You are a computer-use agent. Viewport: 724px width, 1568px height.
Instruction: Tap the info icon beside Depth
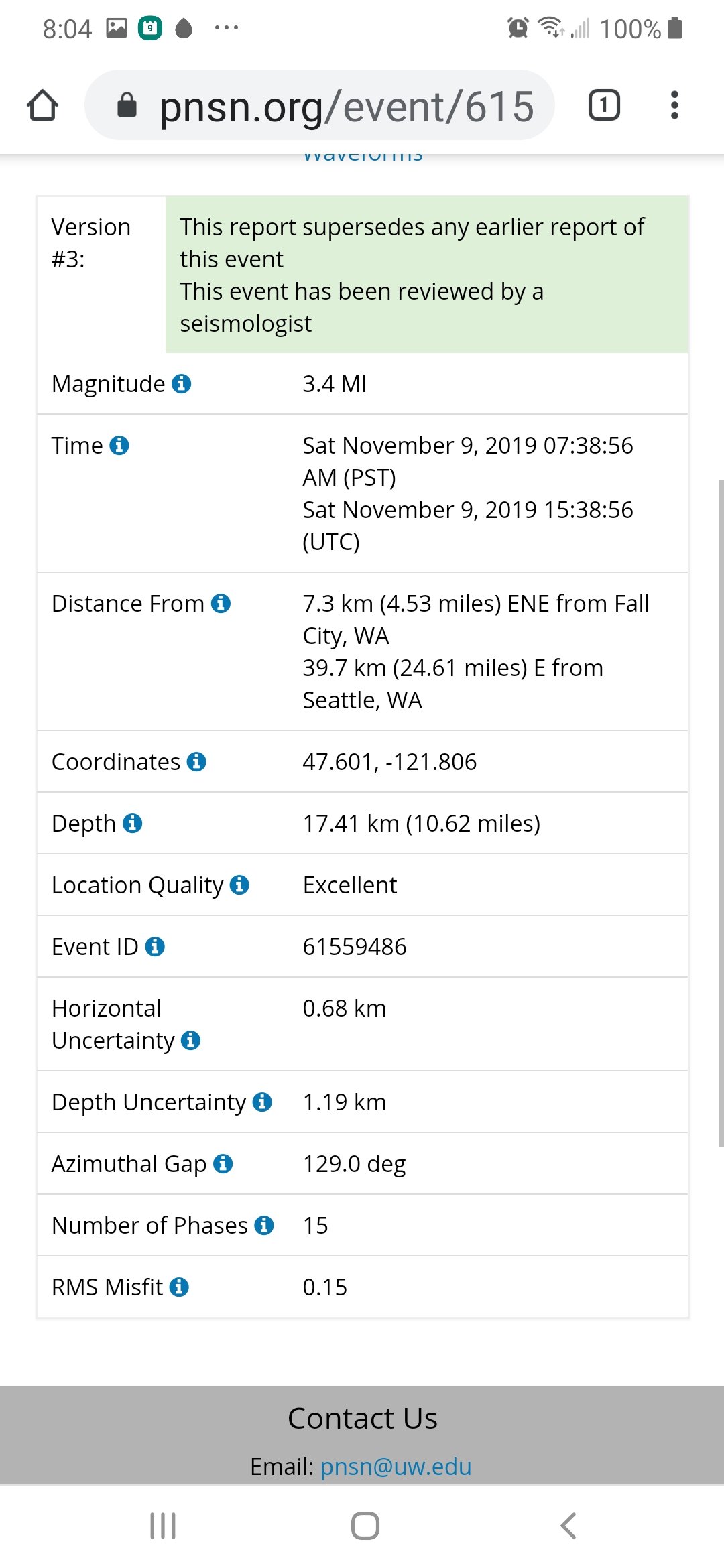133,824
